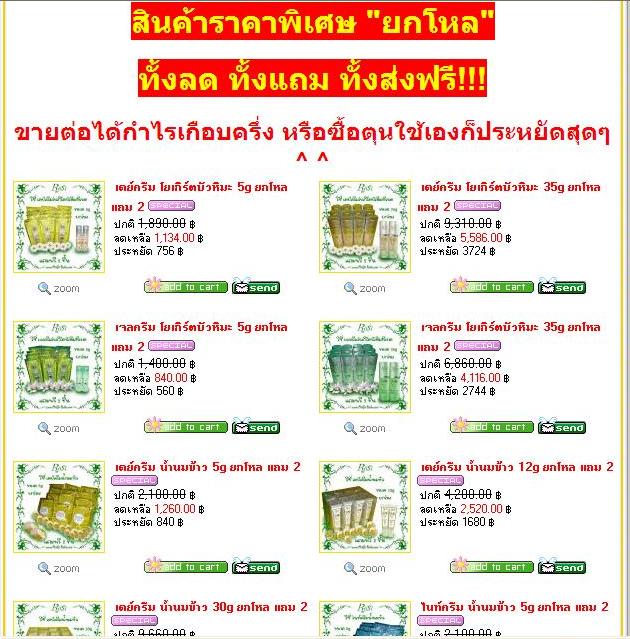This screenshot has height=639, width=630.
Task: Send เดย์ครีม โยเกิร์ตบัวหิมะ 5g to a friend
Action: coord(256,288)
